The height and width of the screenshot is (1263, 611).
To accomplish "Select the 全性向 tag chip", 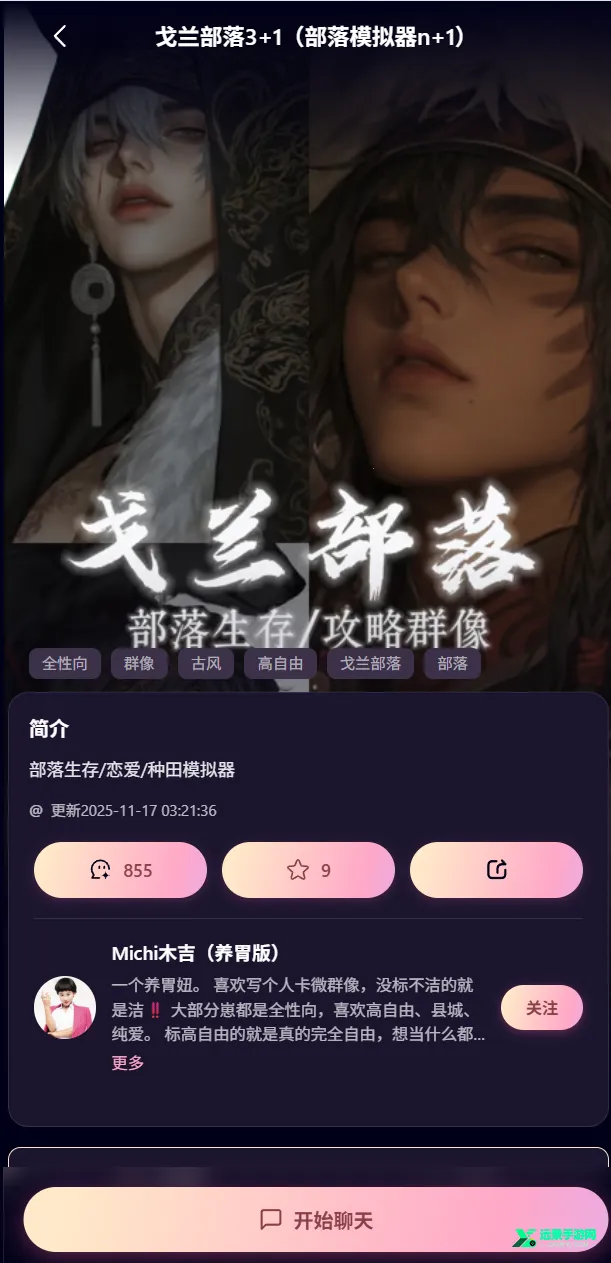I will 65,664.
